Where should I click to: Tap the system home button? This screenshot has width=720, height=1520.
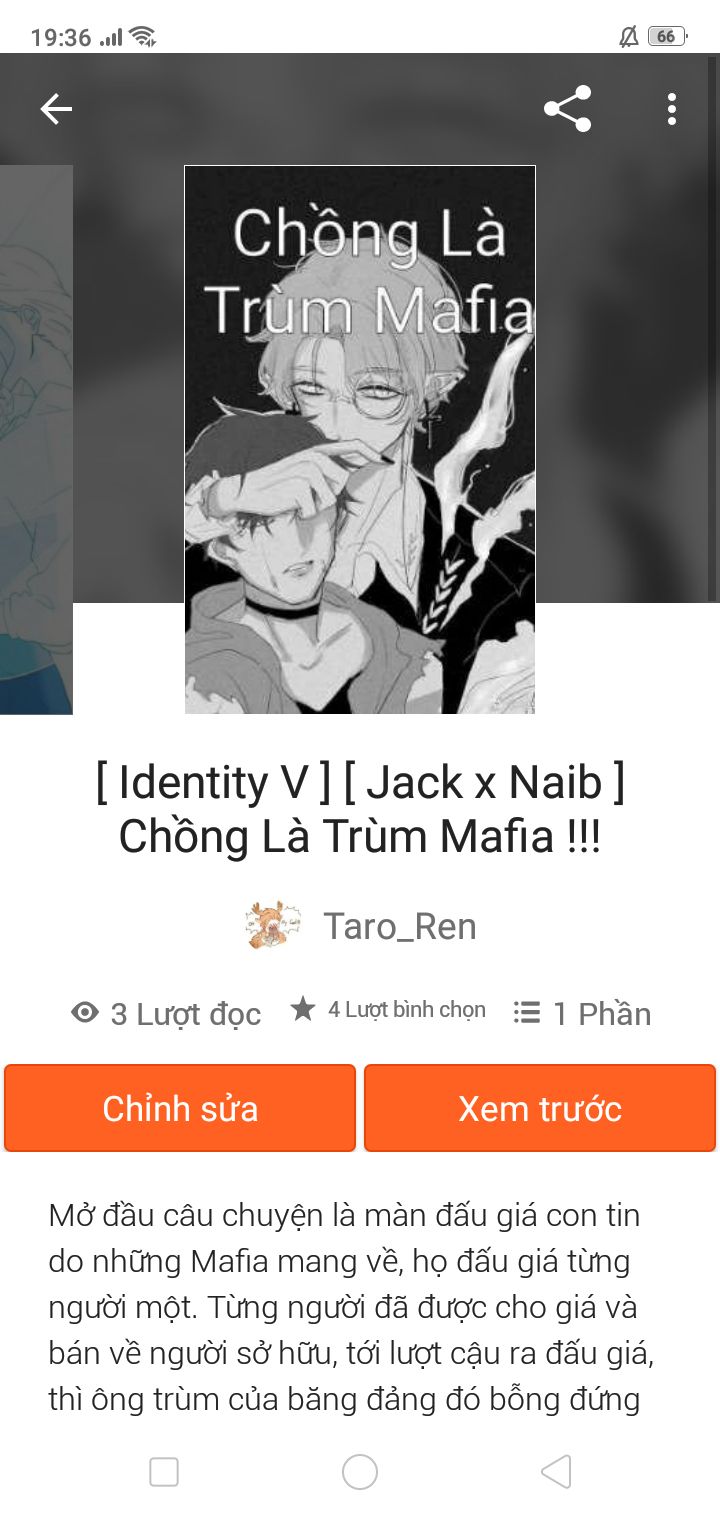tap(360, 1472)
